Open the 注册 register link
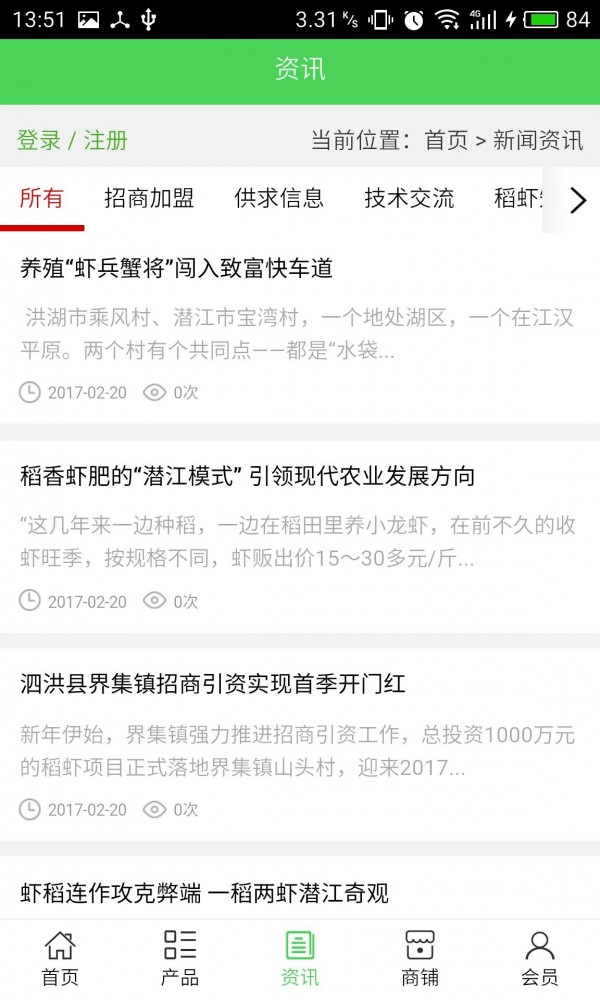Viewport: 600px width, 1000px height. [106, 140]
